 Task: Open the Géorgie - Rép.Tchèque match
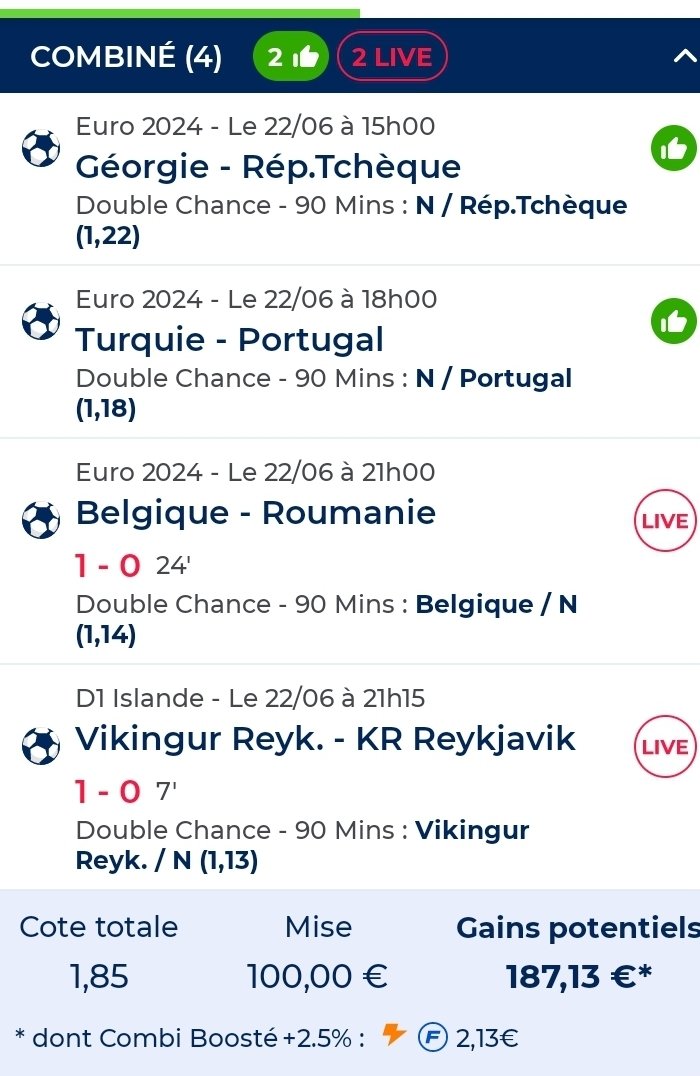268,166
